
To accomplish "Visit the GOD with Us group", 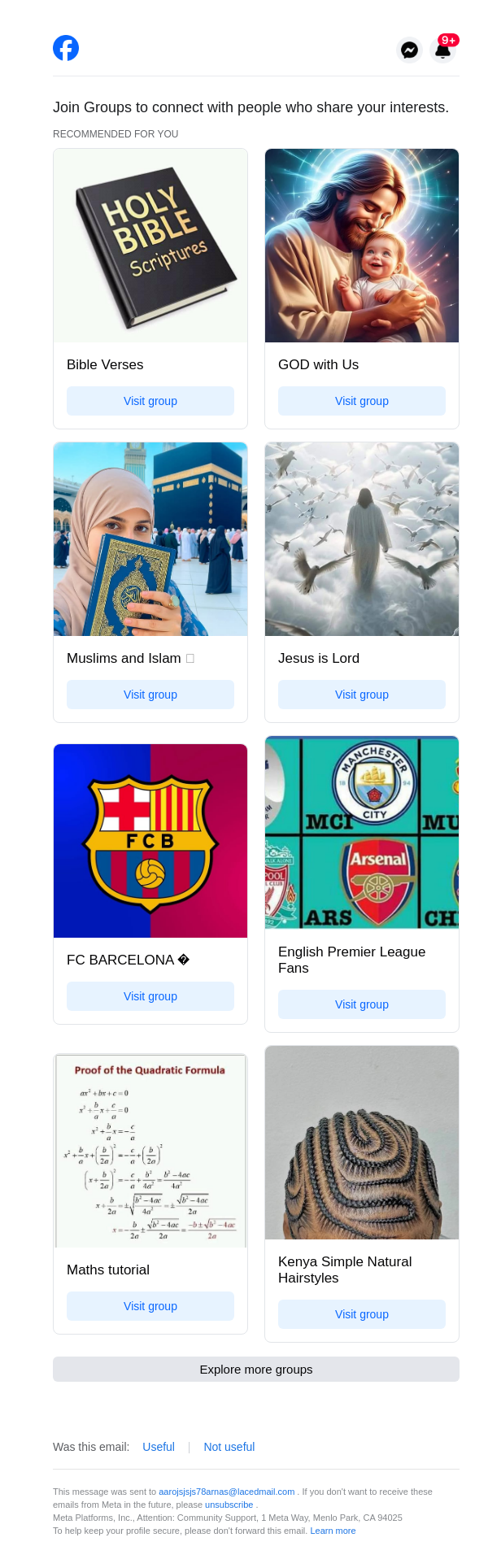I will tap(362, 401).
